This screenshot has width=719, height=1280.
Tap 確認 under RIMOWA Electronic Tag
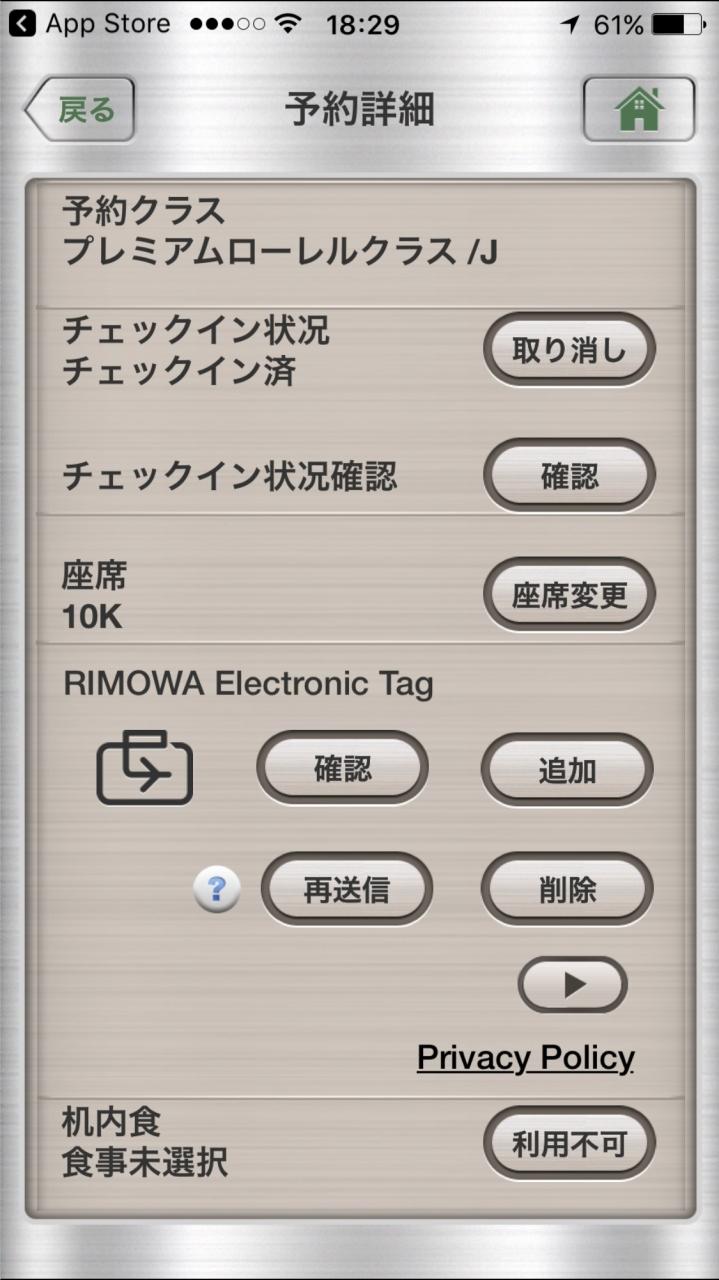coord(342,768)
